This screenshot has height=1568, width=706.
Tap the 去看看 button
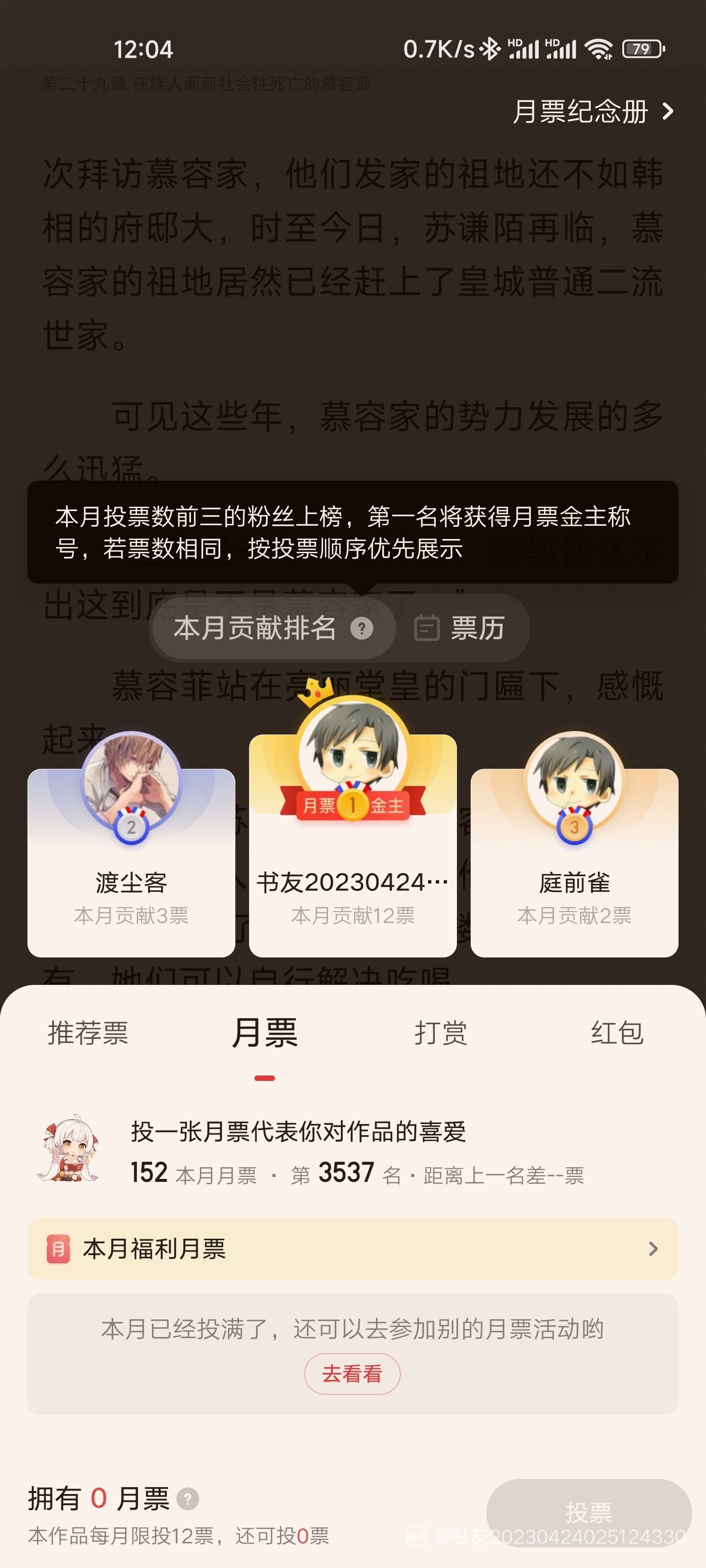point(352,1374)
